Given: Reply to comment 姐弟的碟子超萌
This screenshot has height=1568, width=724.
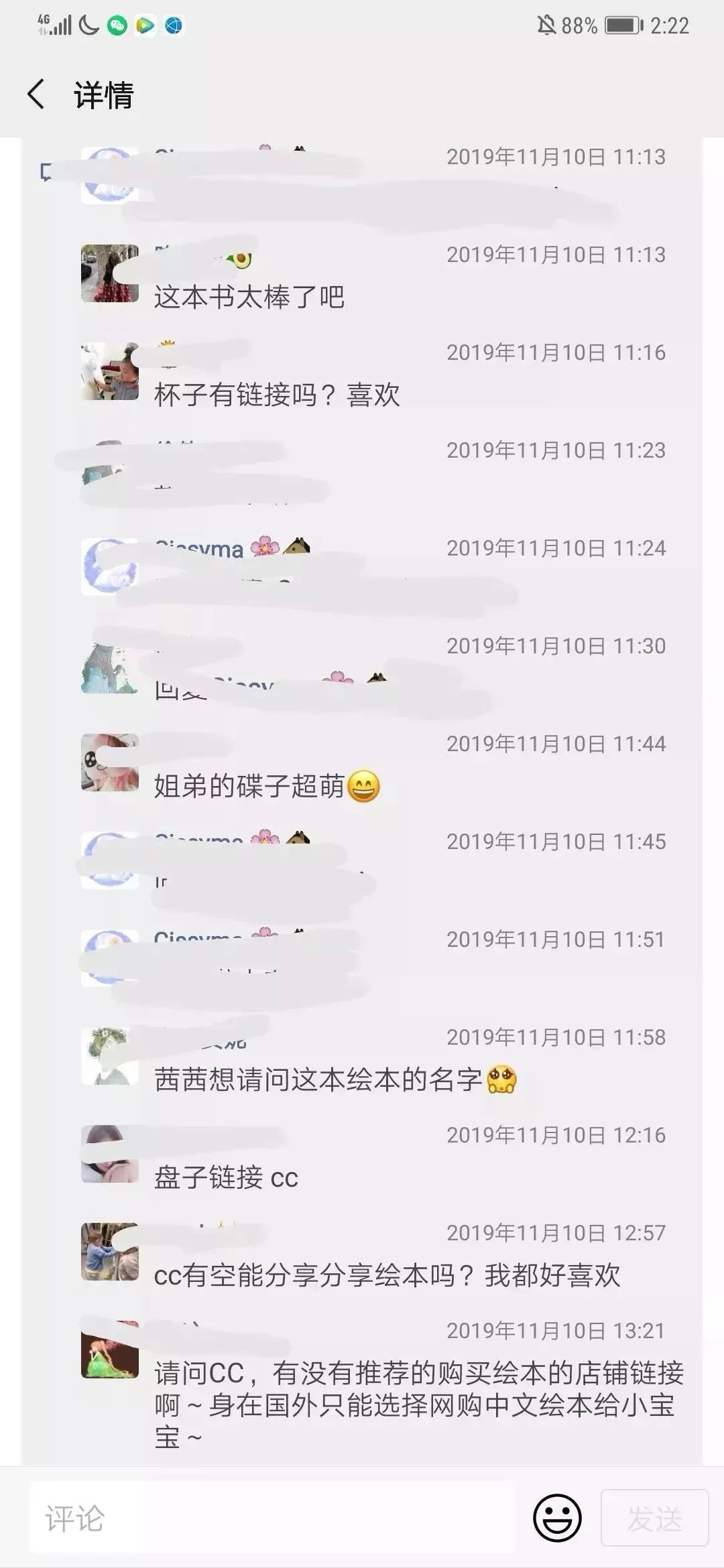Looking at the screenshot, I should 267,786.
